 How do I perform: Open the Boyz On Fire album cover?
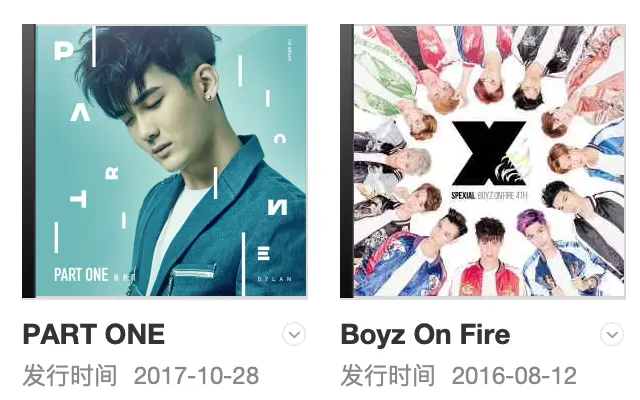(483, 162)
